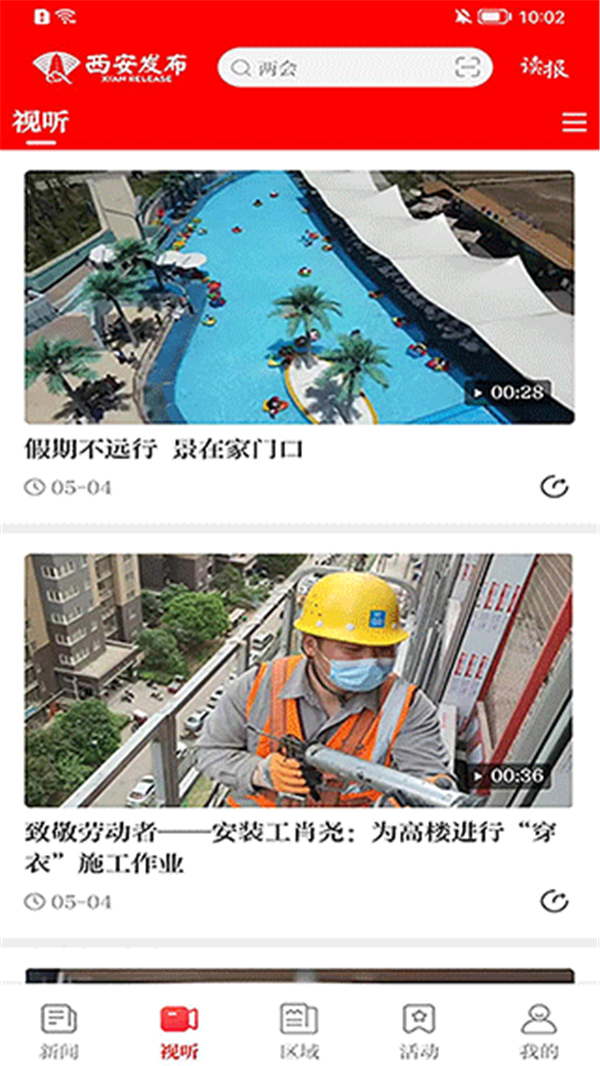Share the 假期不远行 video

[x=554, y=487]
